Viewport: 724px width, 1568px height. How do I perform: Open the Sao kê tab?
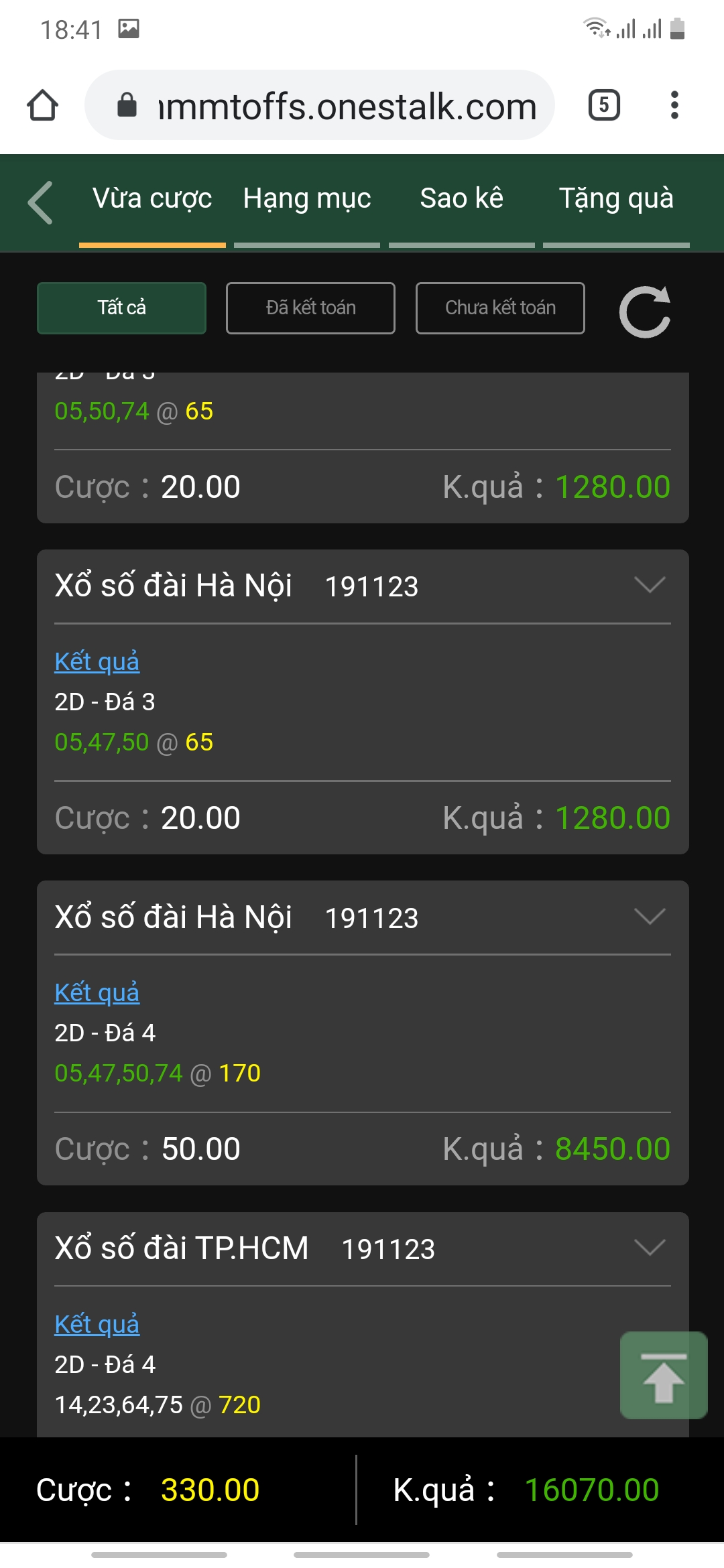click(x=461, y=199)
